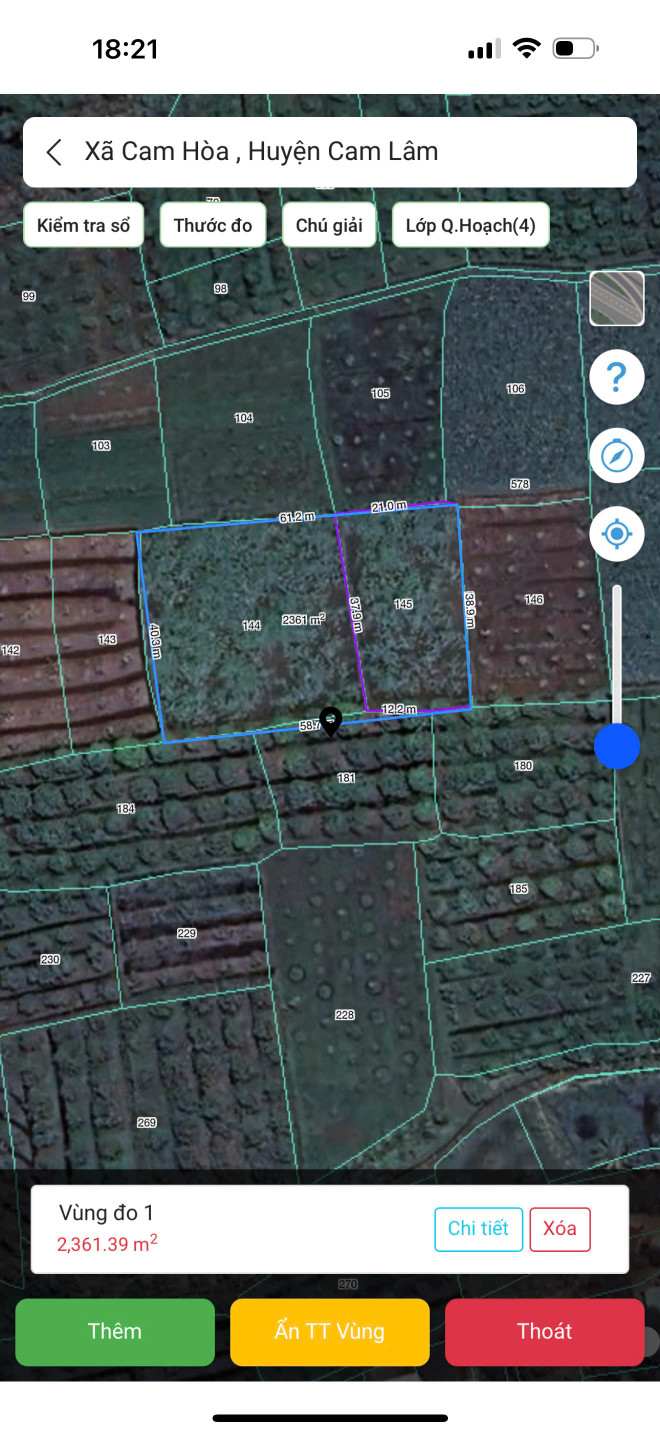Switch the map base layer thumbnail

(x=617, y=298)
